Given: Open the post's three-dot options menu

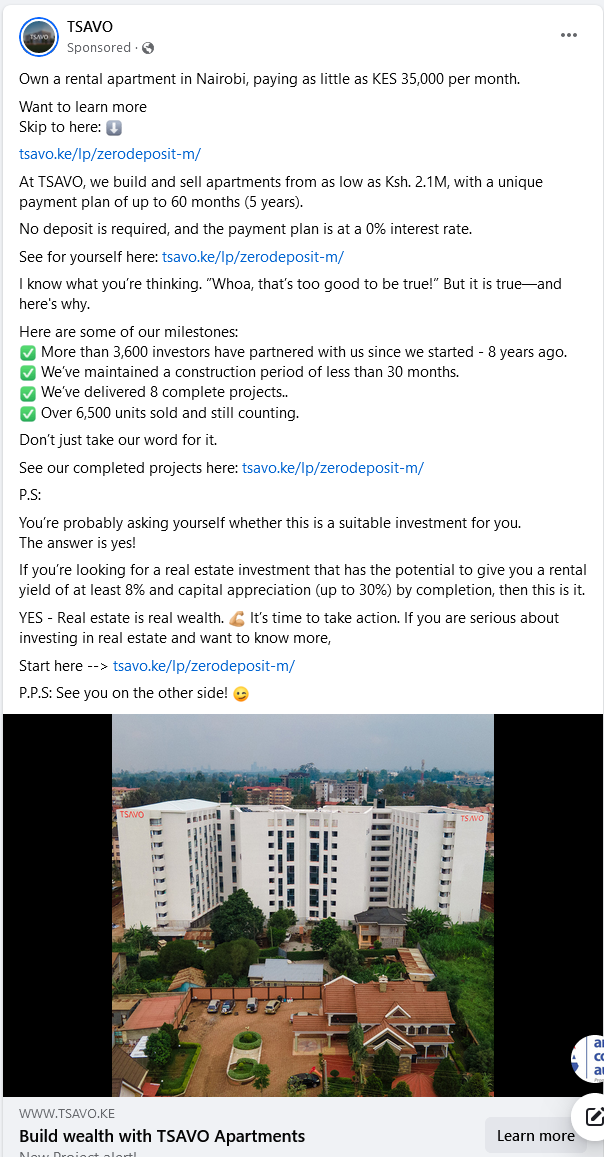Looking at the screenshot, I should 569,35.
